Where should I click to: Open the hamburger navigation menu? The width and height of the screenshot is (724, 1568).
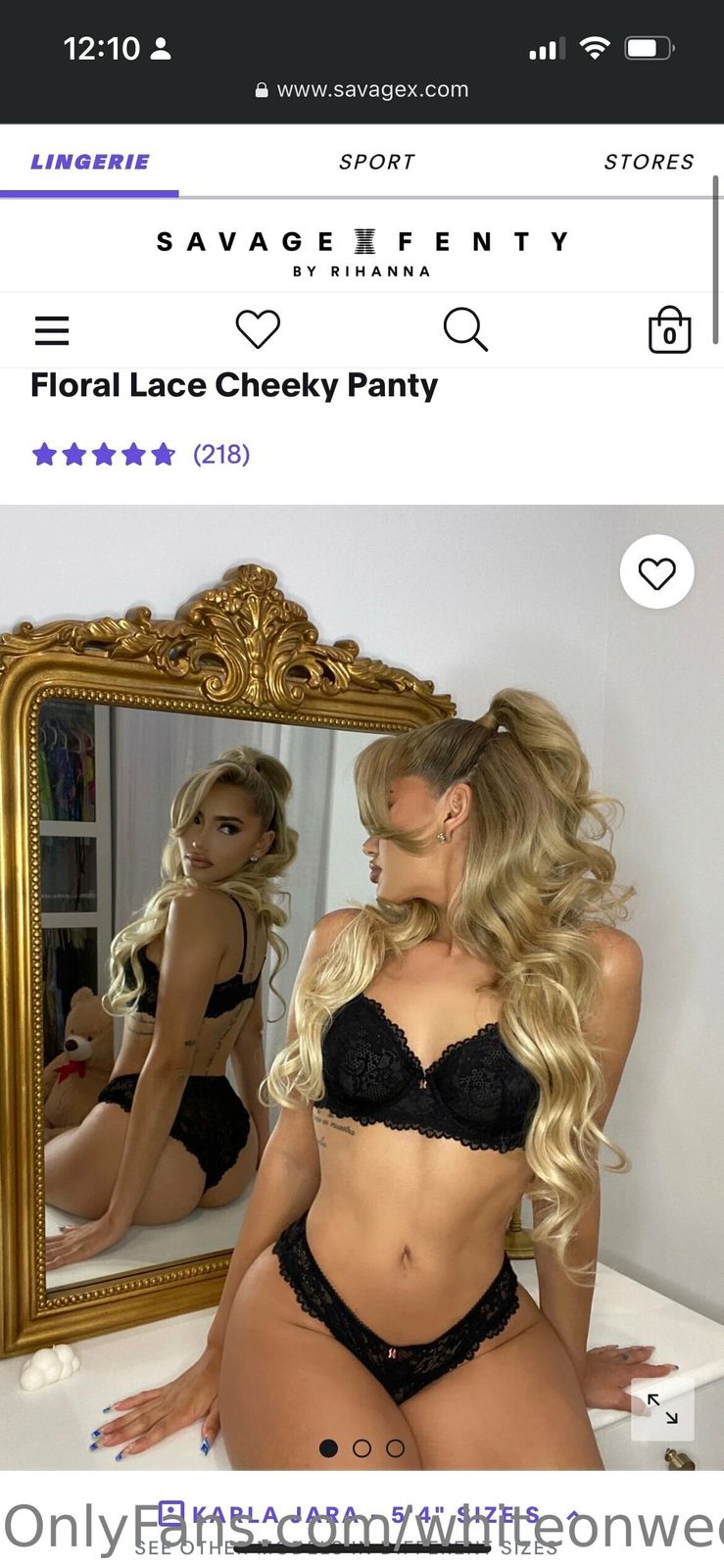[52, 330]
